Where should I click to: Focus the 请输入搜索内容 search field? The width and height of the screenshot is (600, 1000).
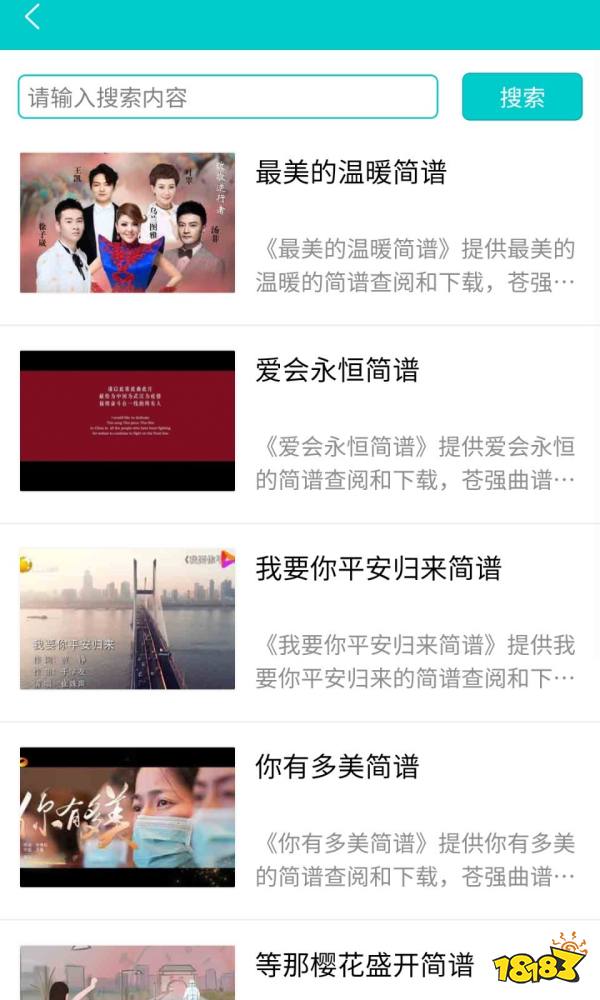pos(228,97)
